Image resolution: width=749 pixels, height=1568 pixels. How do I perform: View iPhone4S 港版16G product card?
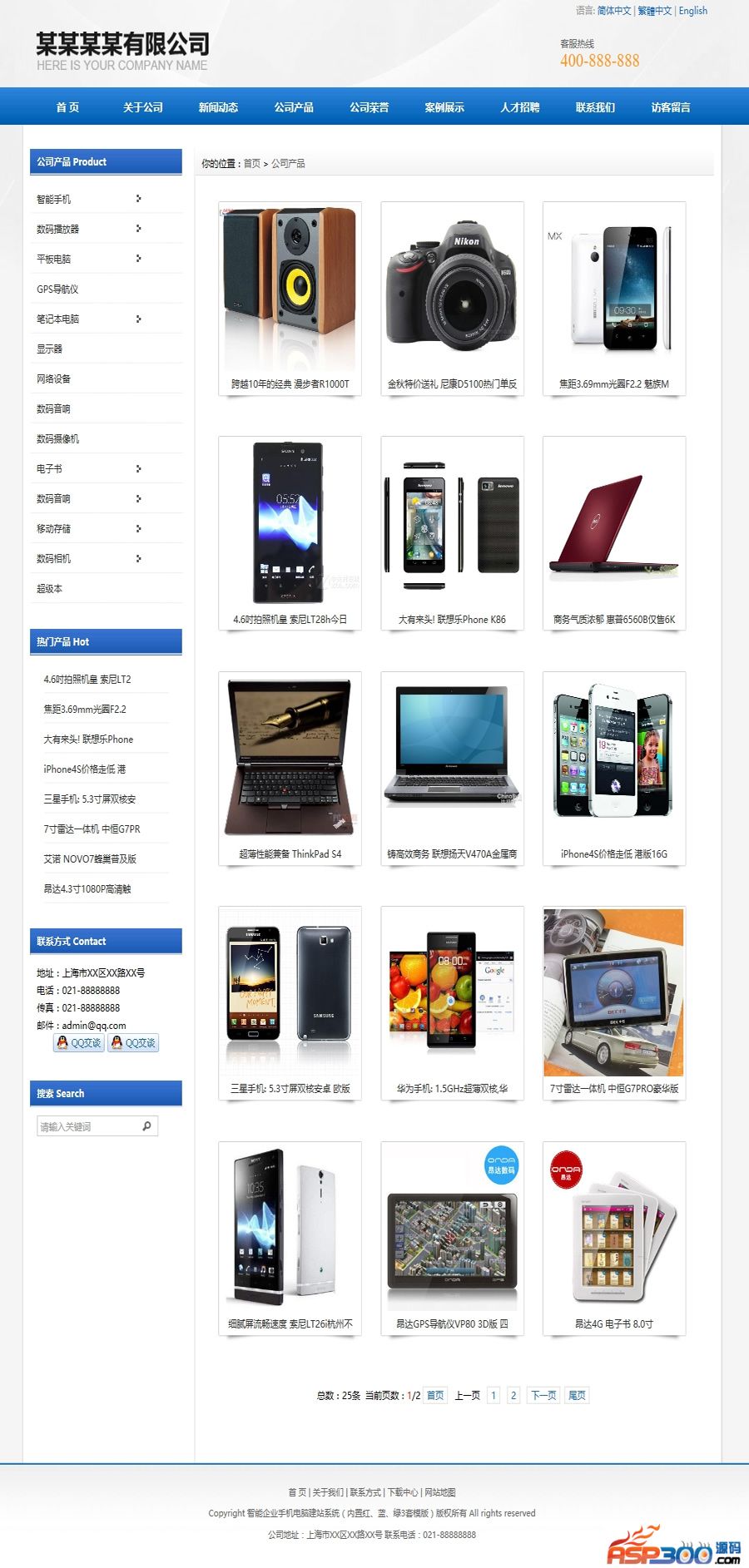pyautogui.click(x=614, y=757)
